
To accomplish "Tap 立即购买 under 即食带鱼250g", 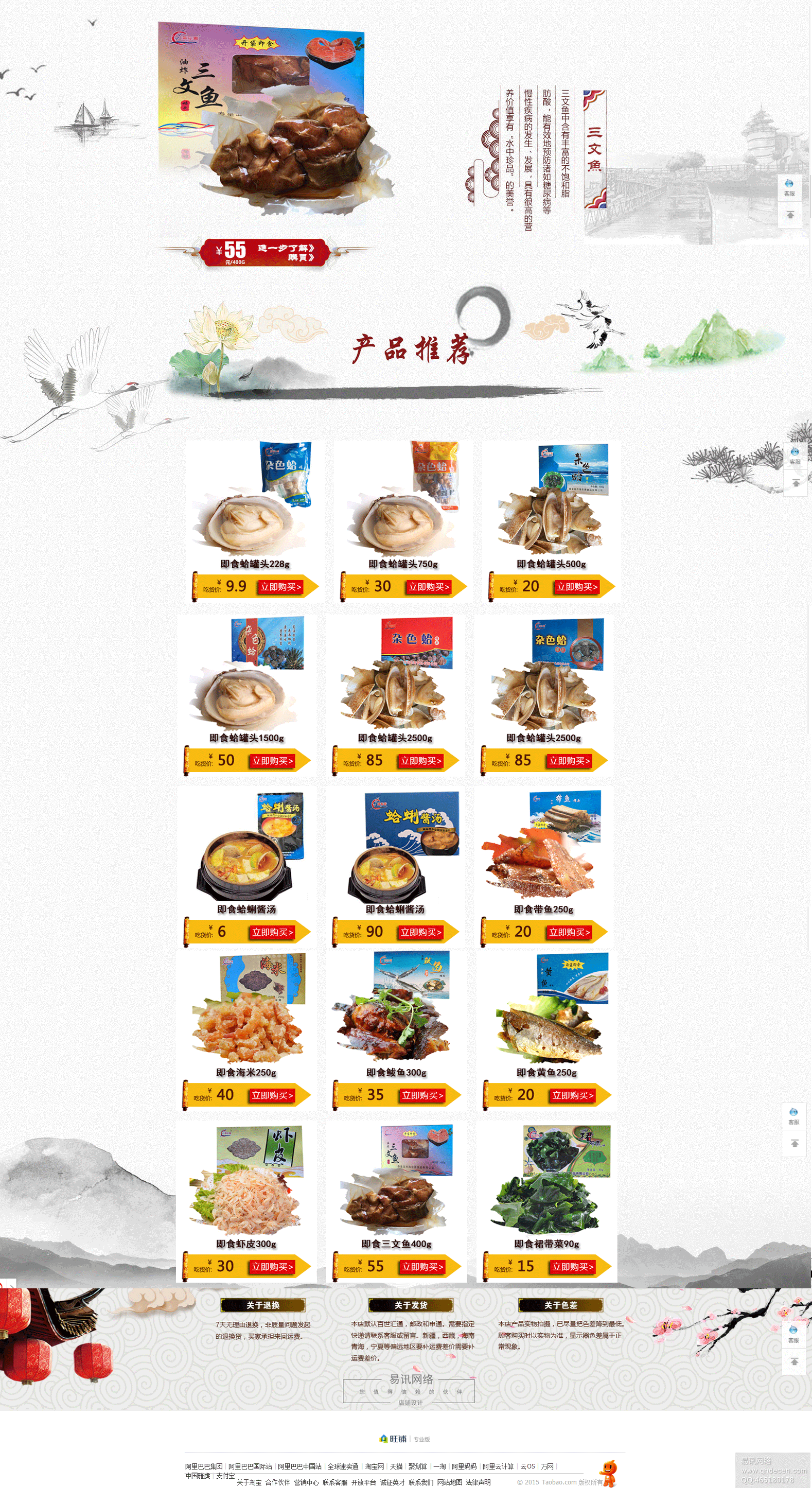I will (x=569, y=933).
